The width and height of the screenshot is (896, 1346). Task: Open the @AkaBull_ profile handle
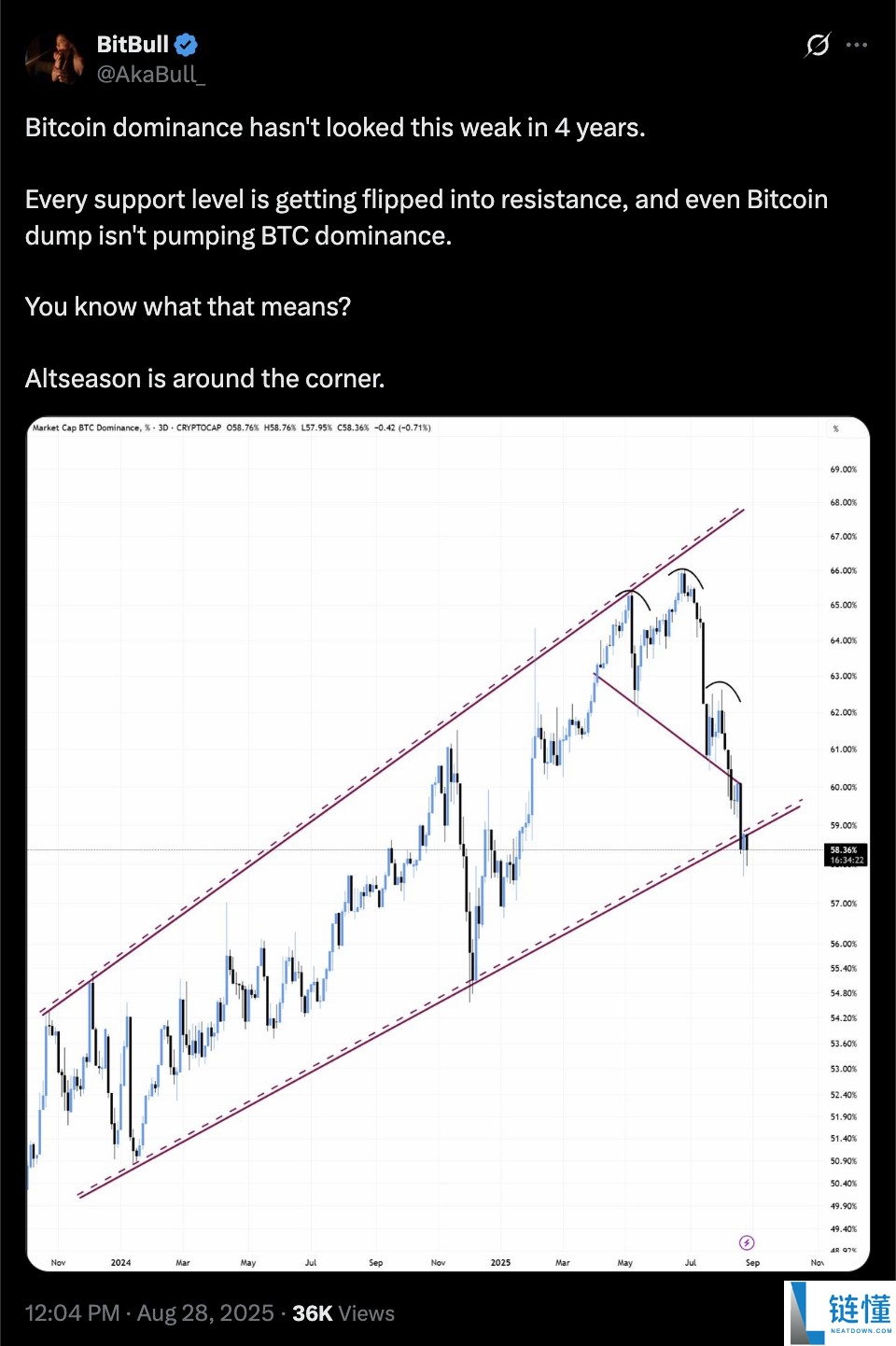tap(150, 75)
